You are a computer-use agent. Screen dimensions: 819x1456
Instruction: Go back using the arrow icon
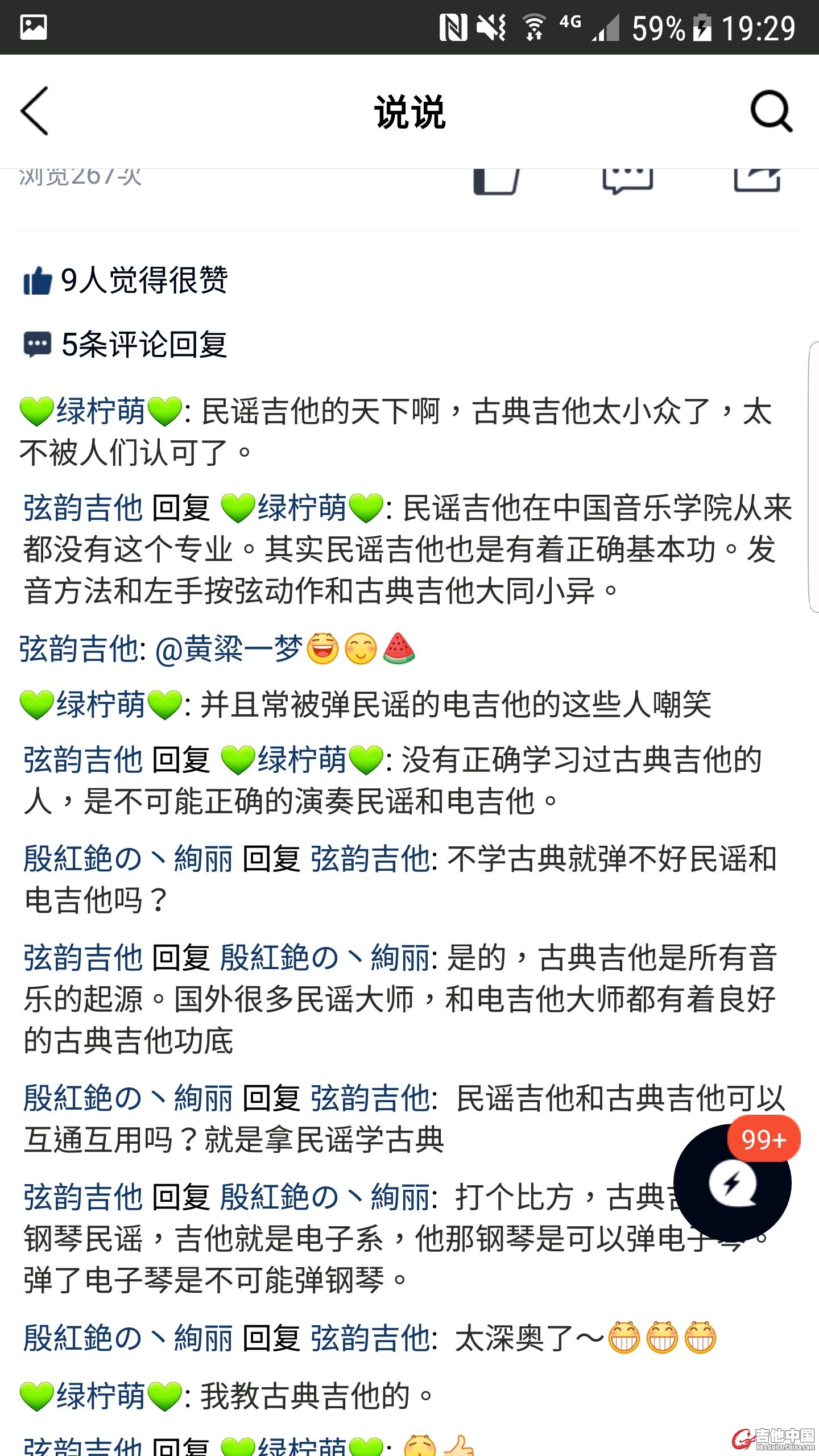(35, 111)
